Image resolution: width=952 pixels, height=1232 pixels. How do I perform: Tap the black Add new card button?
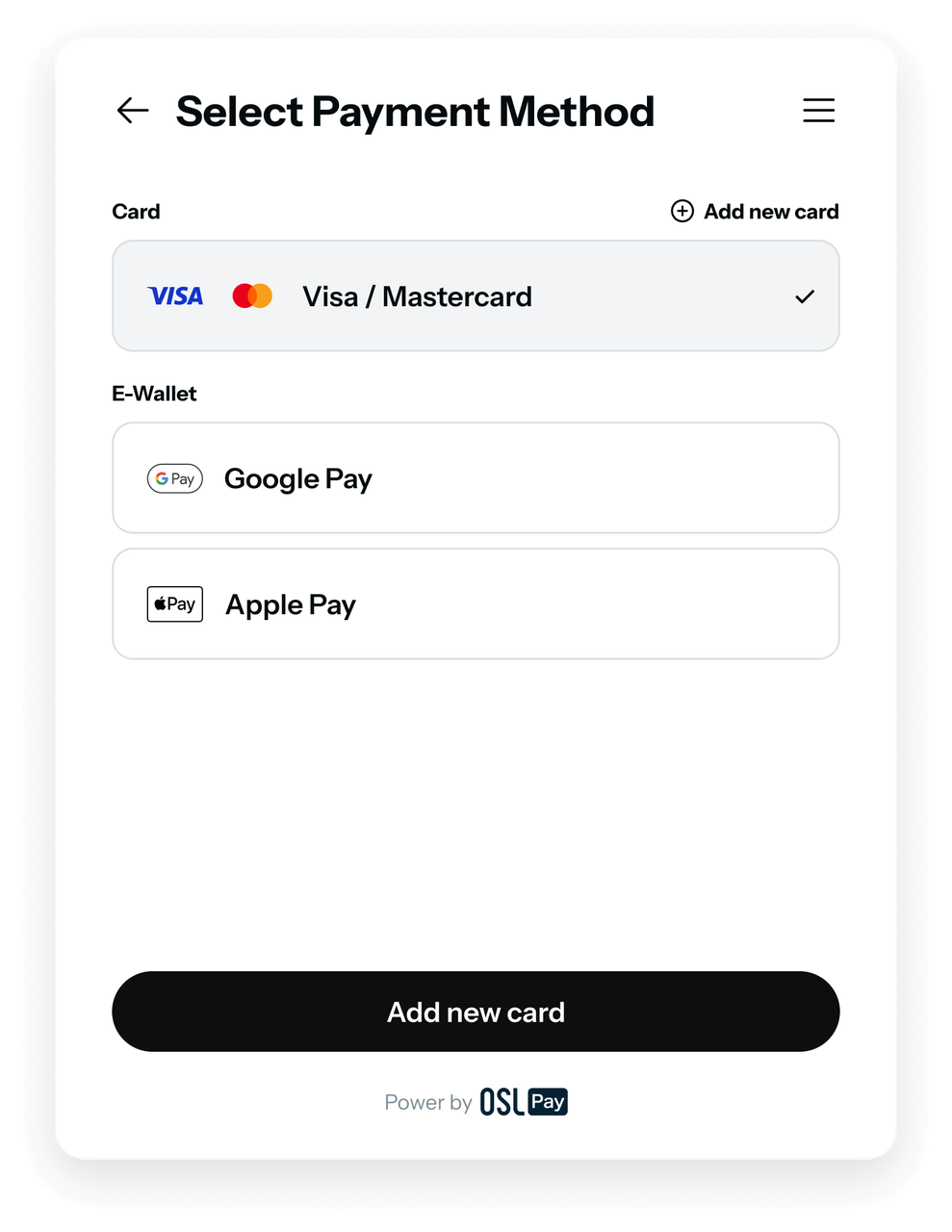click(x=476, y=1012)
